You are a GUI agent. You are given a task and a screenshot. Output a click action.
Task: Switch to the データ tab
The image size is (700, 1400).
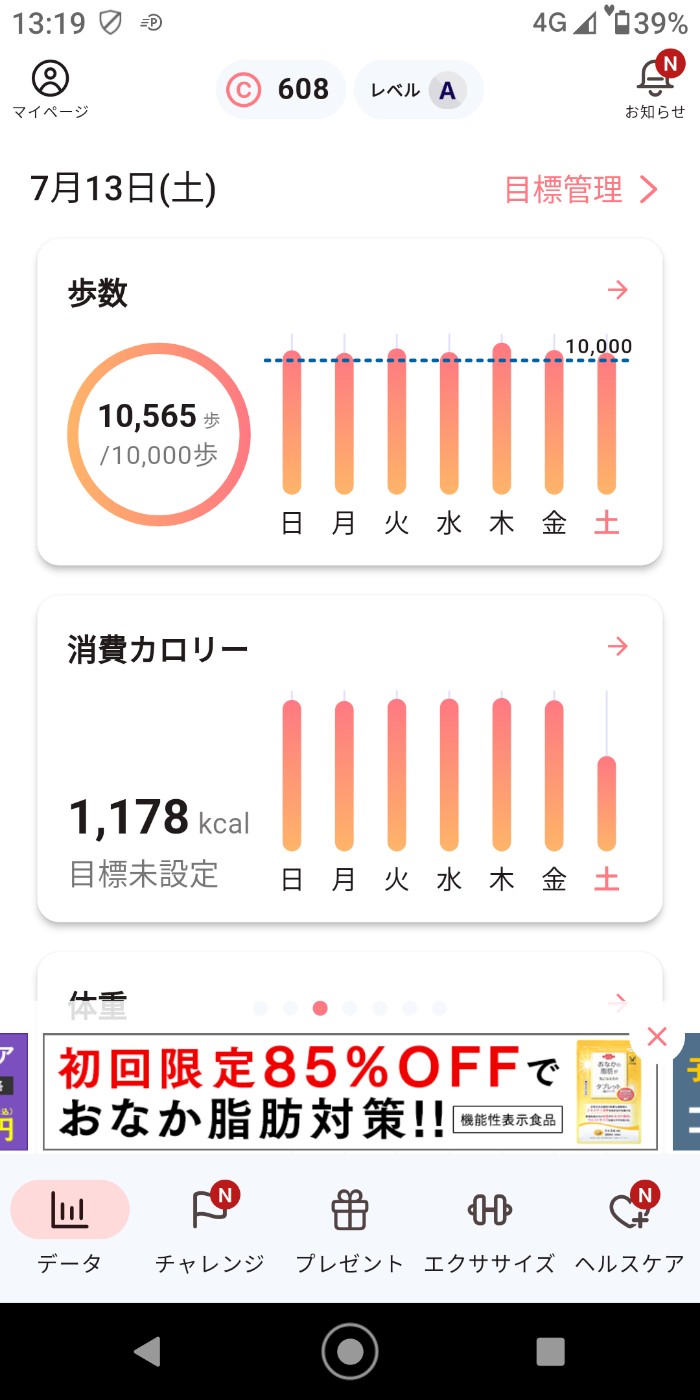point(70,1228)
